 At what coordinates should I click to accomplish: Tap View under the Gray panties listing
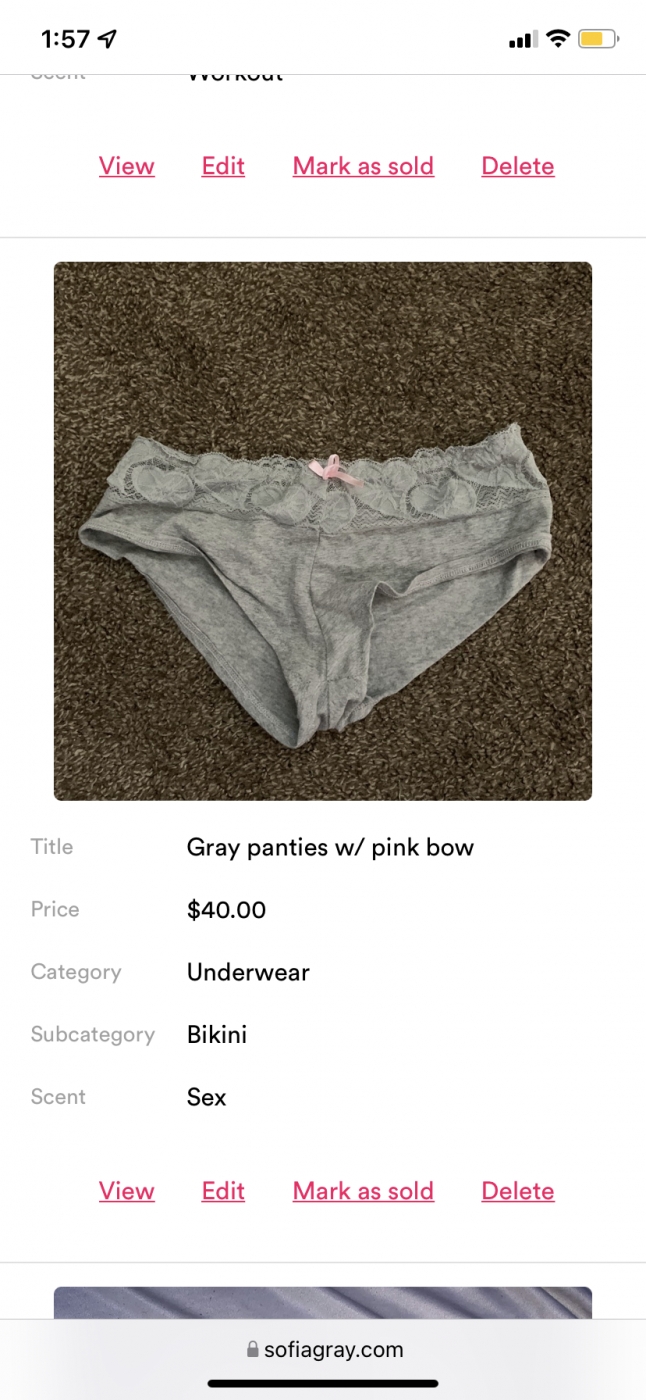pyautogui.click(x=127, y=1191)
